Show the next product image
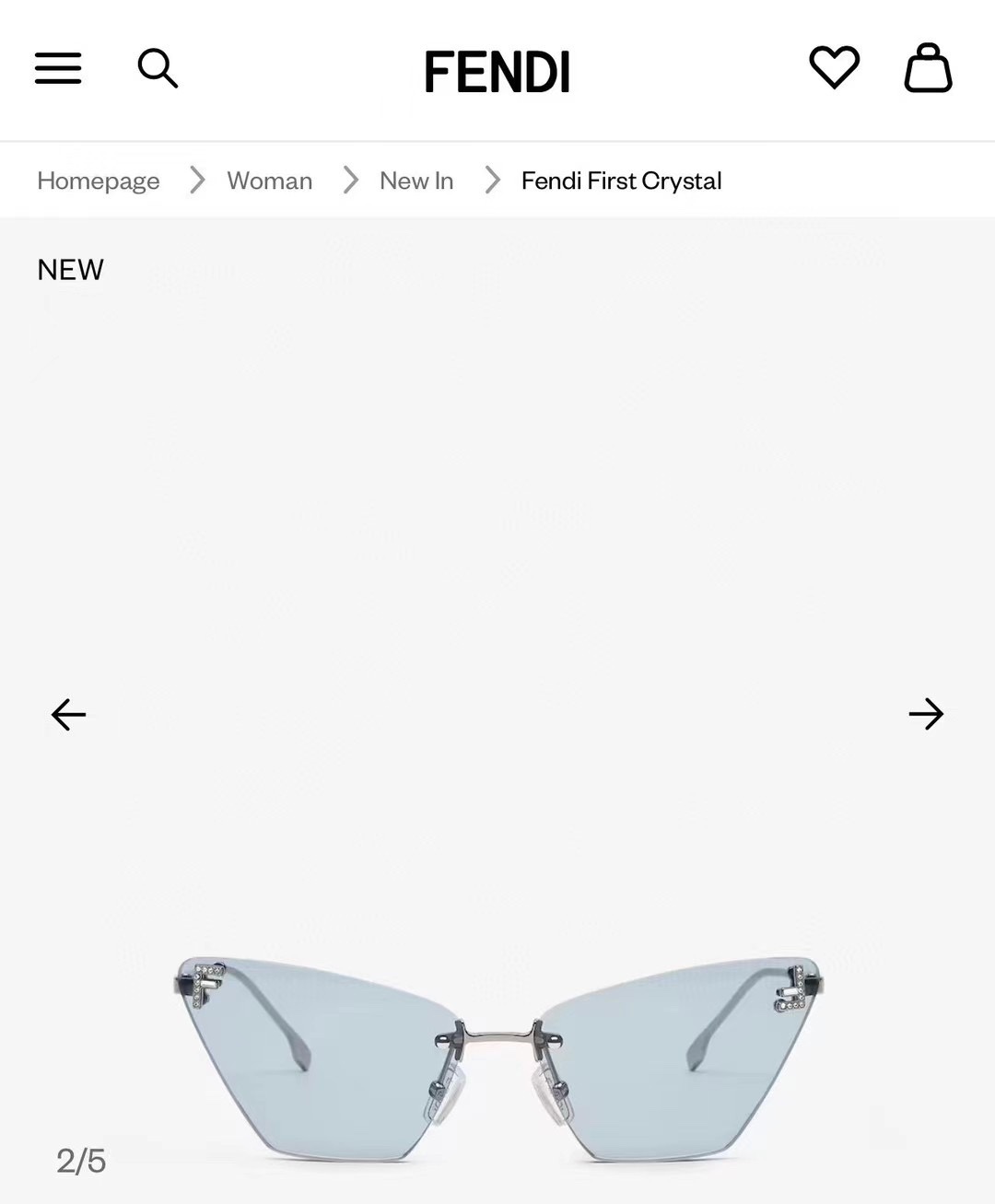Viewport: 995px width, 1204px height. [926, 714]
